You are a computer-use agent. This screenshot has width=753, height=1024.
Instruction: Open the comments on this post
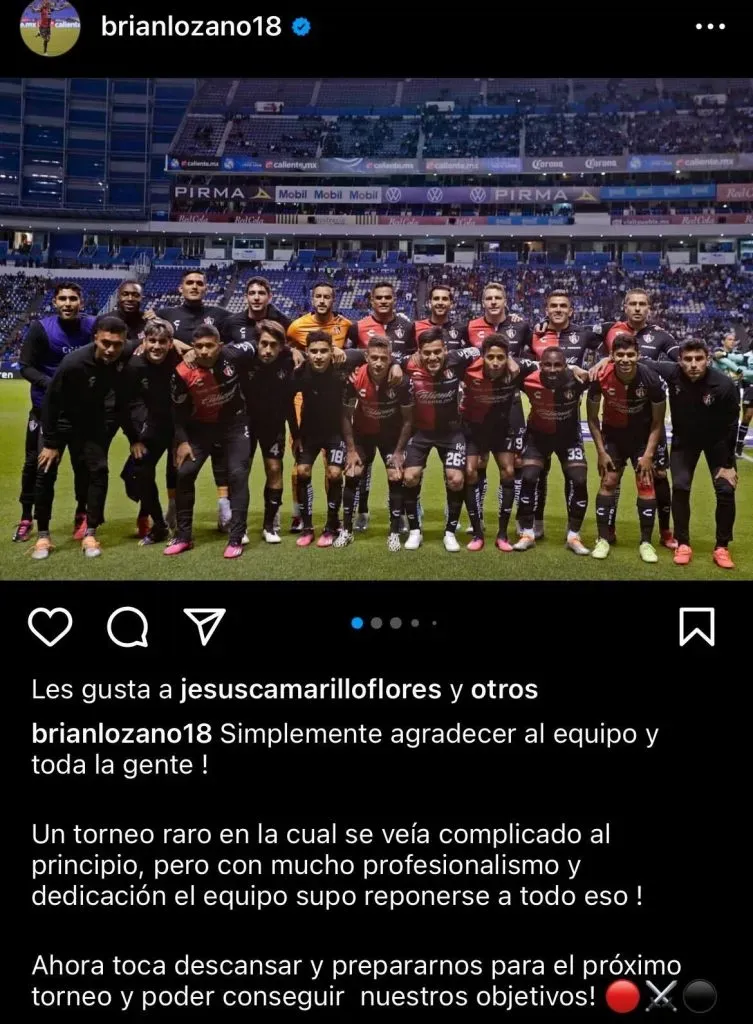pos(127,627)
